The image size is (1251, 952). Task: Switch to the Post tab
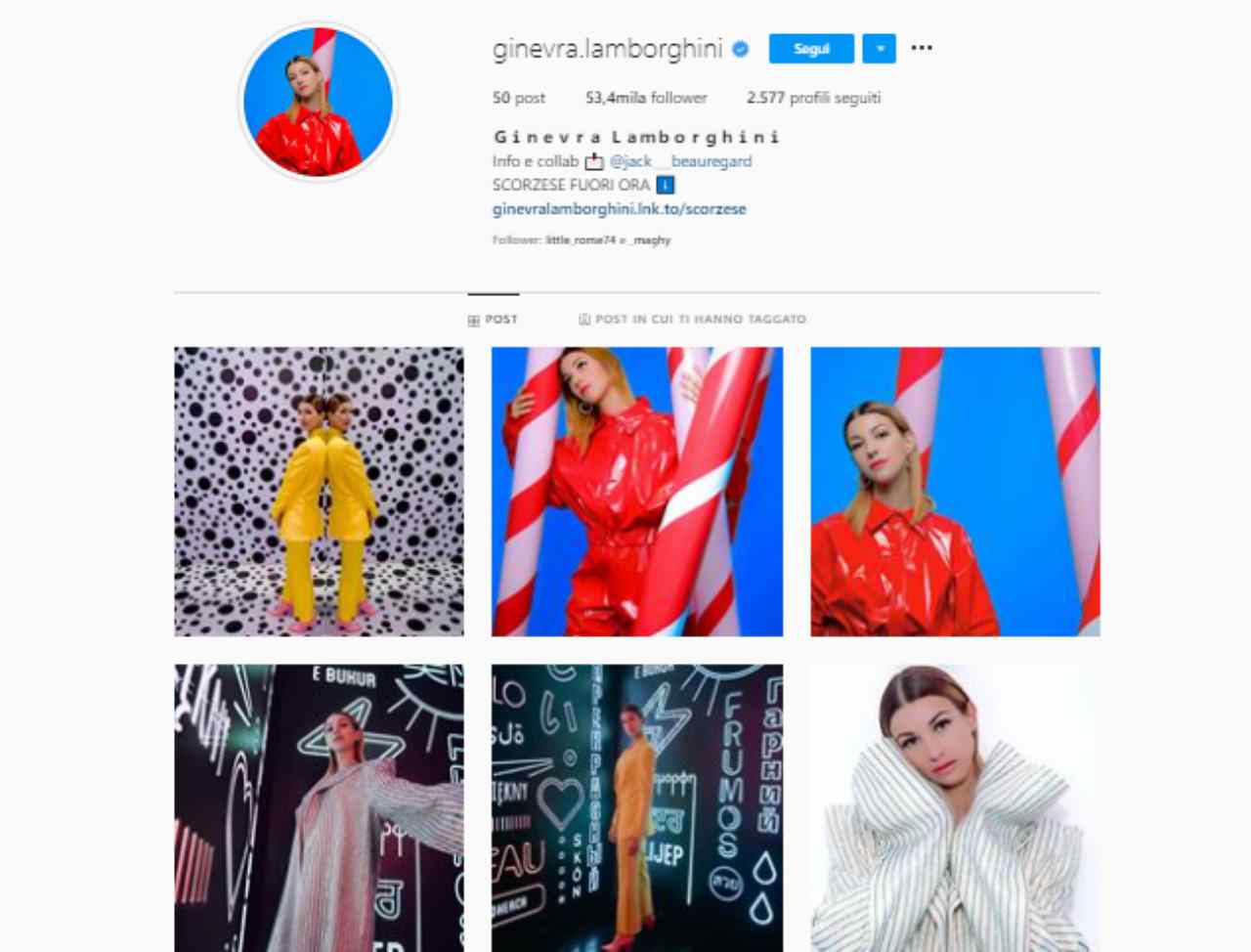(494, 319)
